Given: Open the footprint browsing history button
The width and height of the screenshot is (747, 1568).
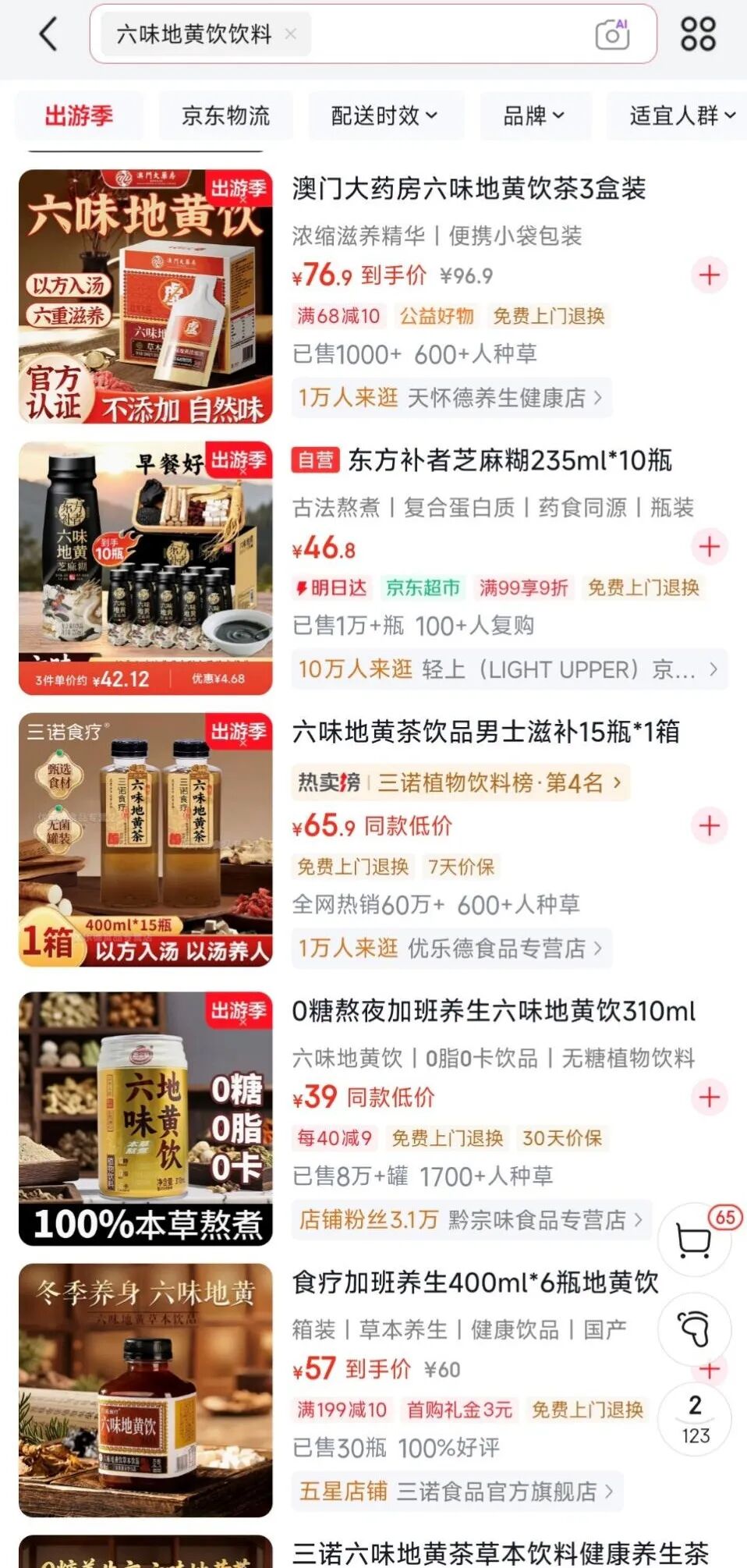Looking at the screenshot, I should click(x=694, y=1329).
